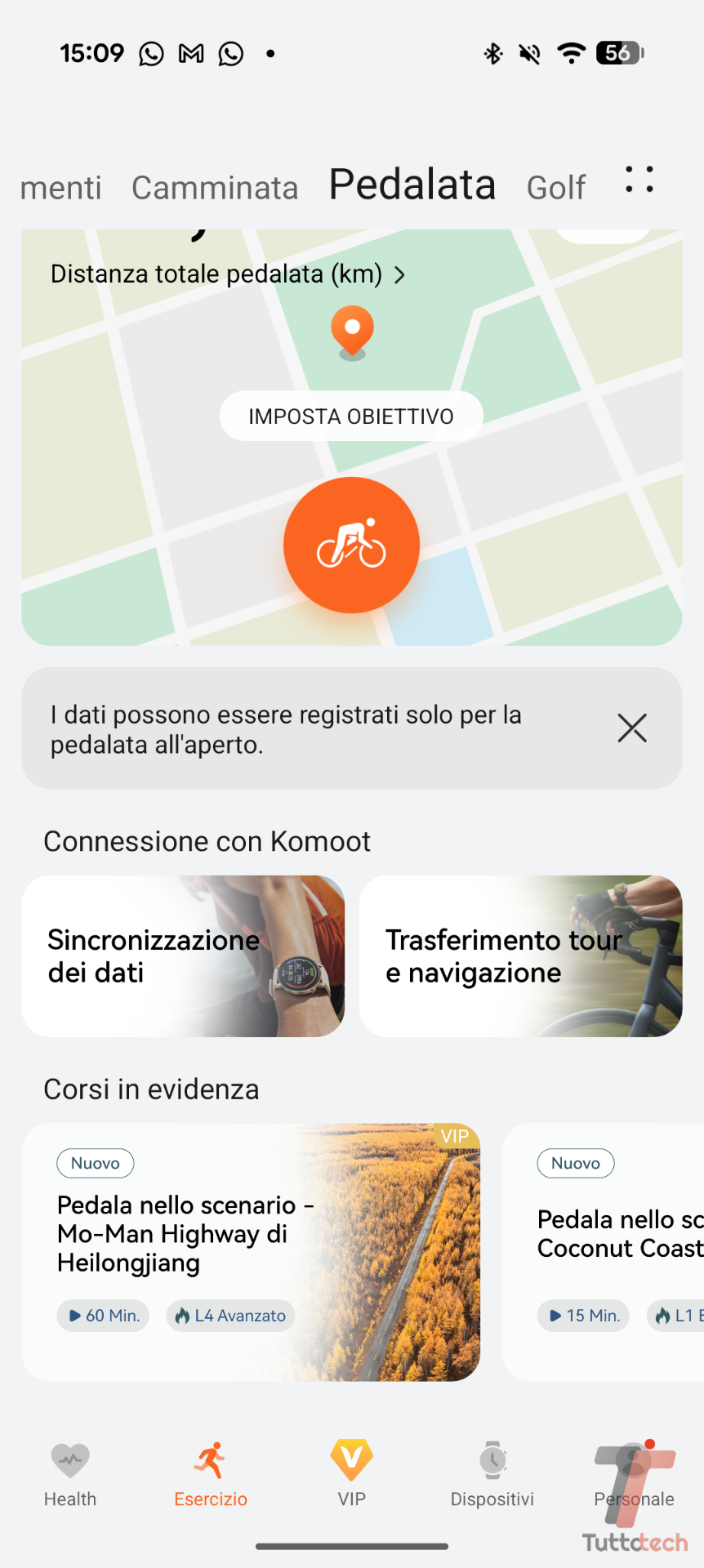Open Distanza totale pedalata details

click(x=228, y=274)
